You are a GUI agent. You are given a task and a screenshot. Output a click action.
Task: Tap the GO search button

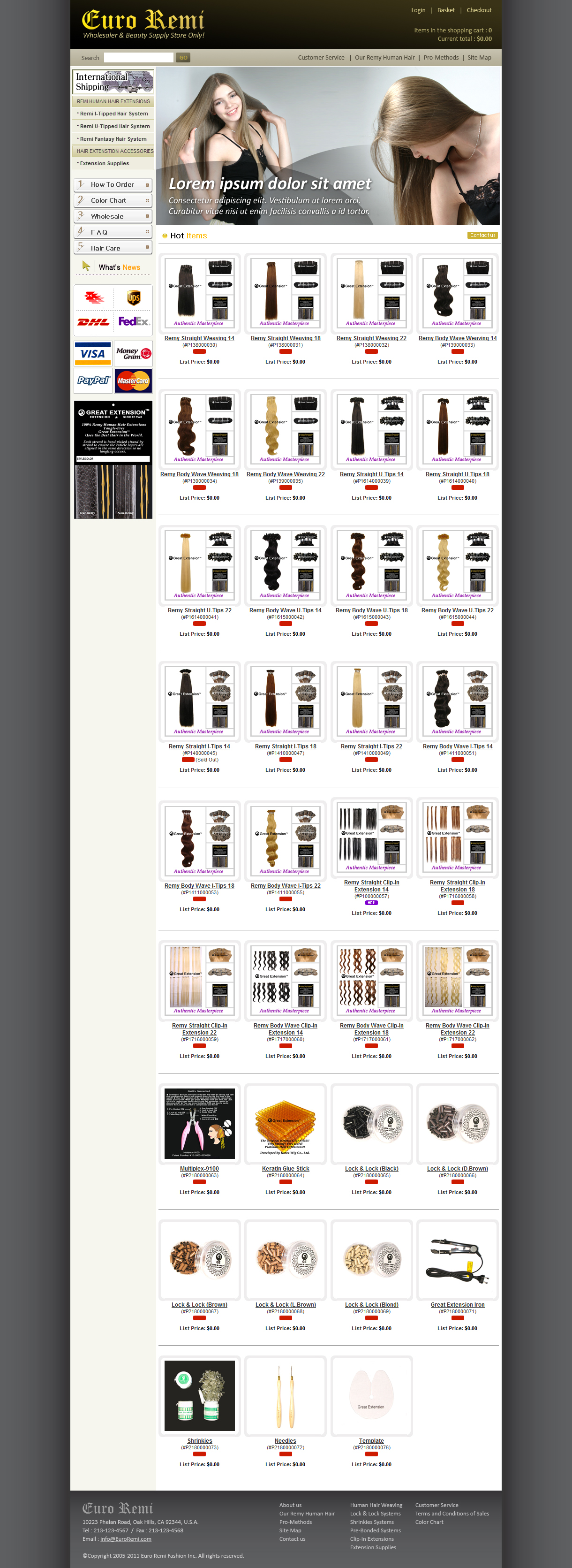point(182,58)
